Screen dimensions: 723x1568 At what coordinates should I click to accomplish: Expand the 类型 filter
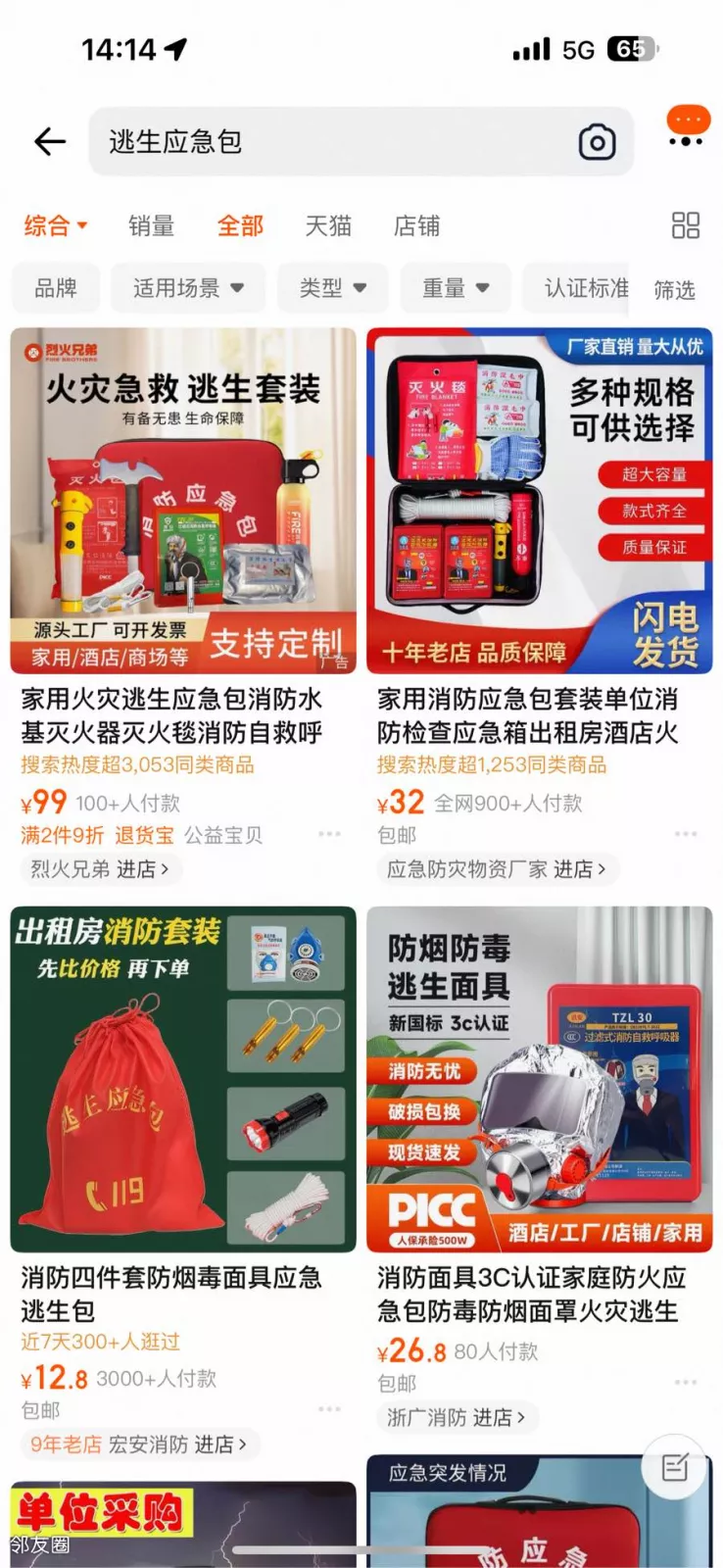(332, 288)
